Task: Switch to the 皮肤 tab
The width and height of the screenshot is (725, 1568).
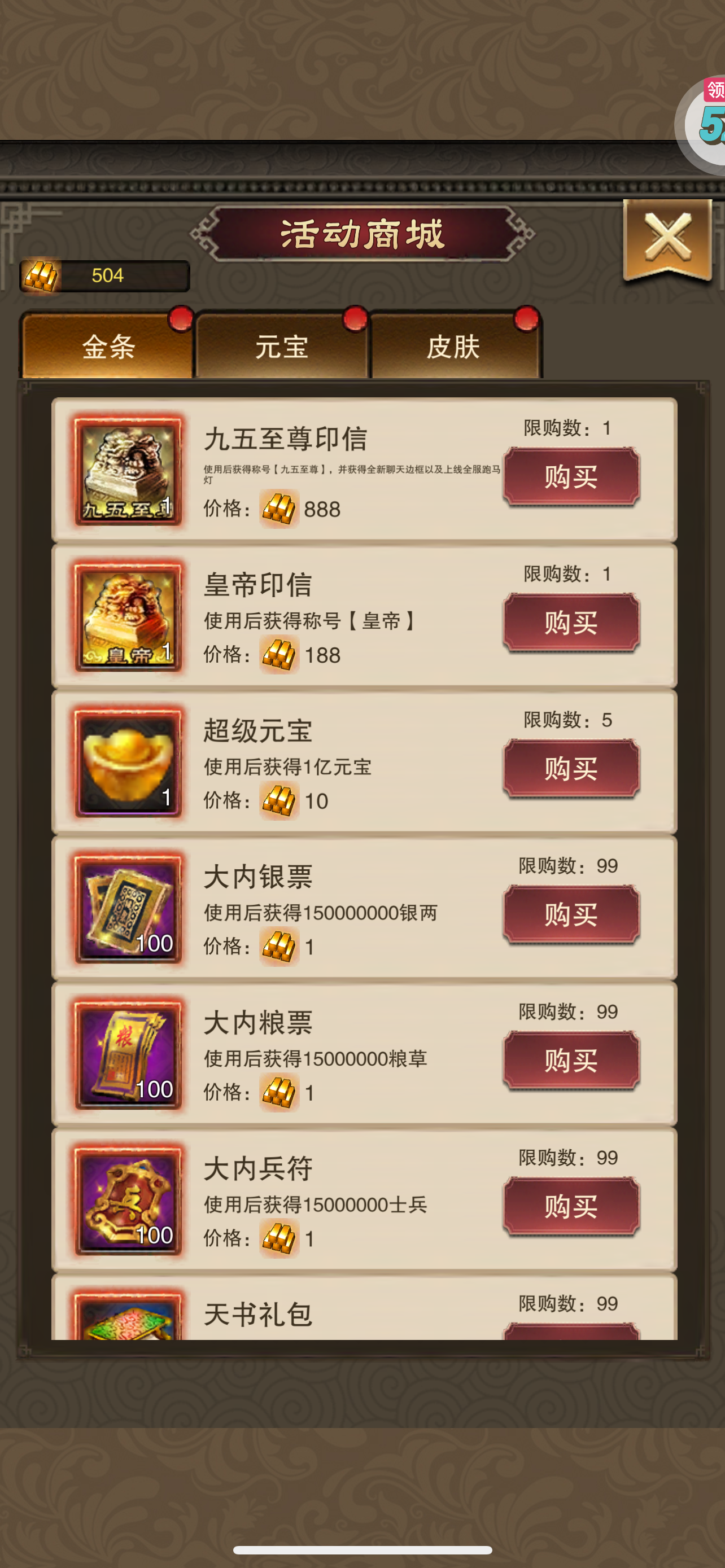Action: pyautogui.click(x=454, y=347)
